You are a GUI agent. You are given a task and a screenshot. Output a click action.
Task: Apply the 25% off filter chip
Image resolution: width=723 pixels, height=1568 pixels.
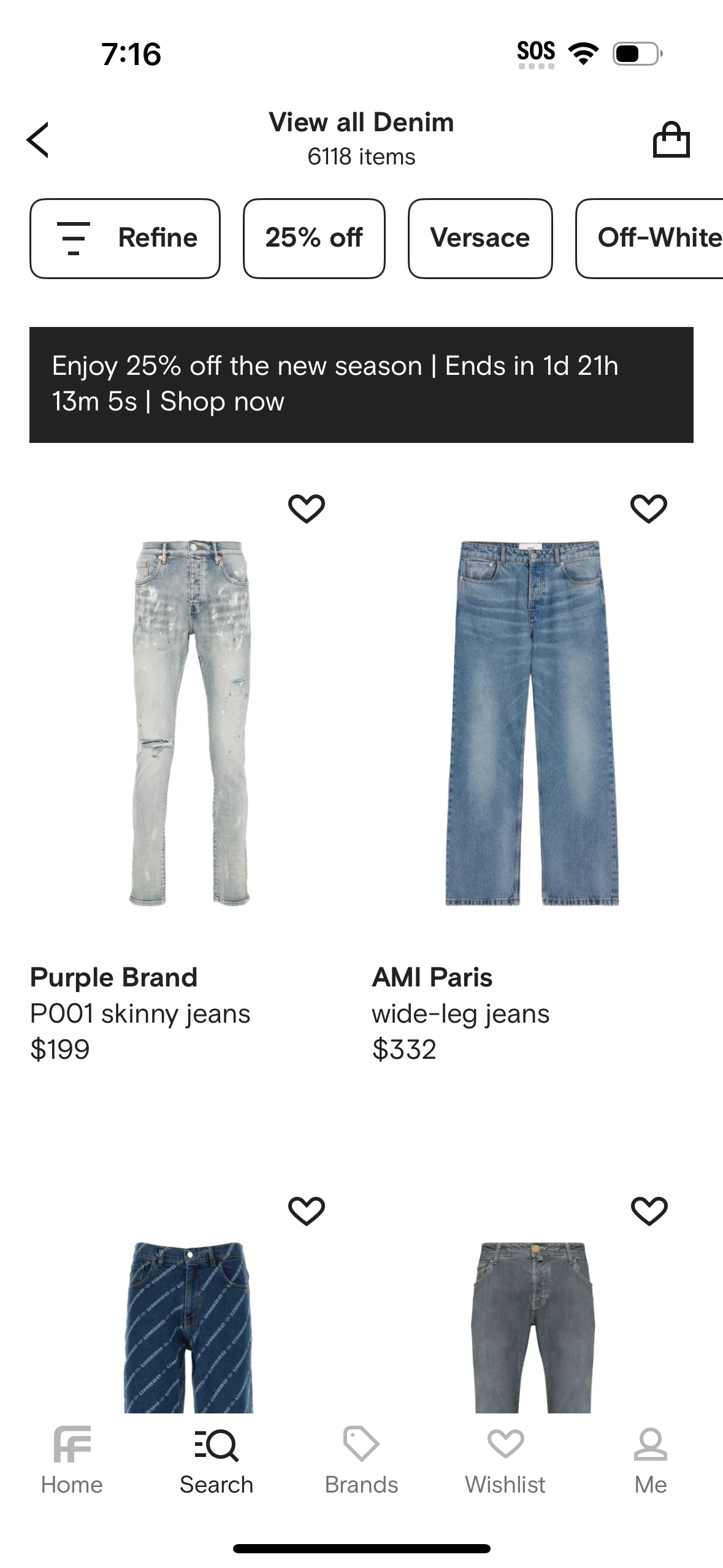tap(313, 238)
